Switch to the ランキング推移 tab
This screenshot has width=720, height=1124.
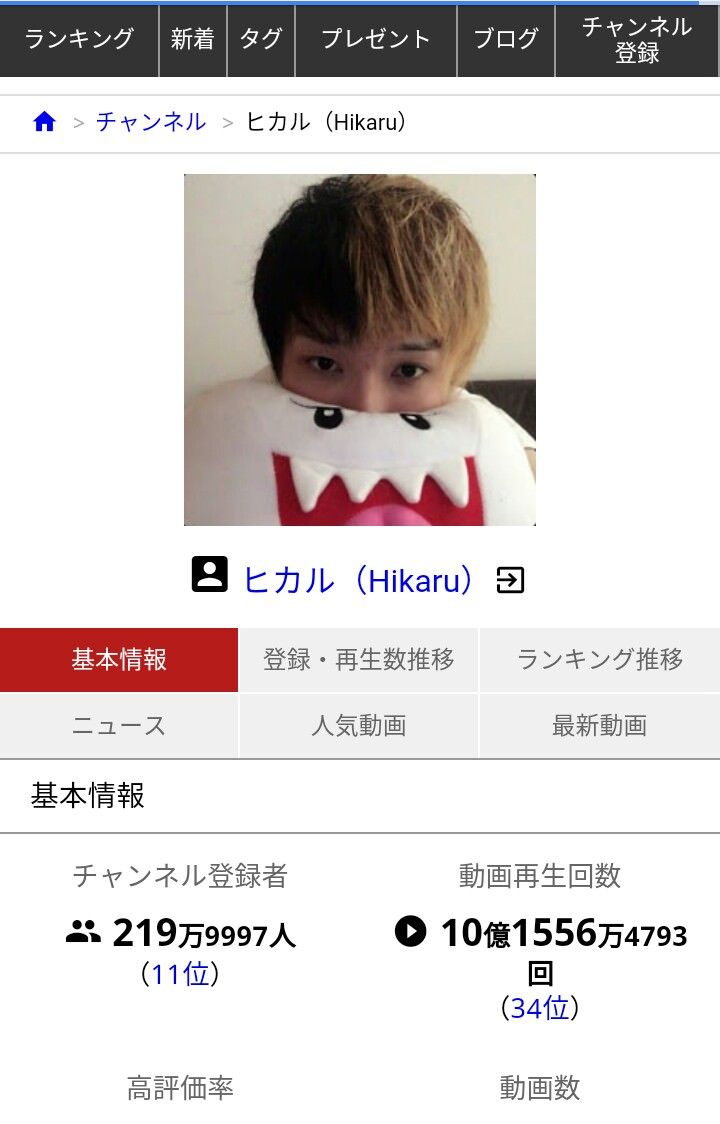coord(599,659)
